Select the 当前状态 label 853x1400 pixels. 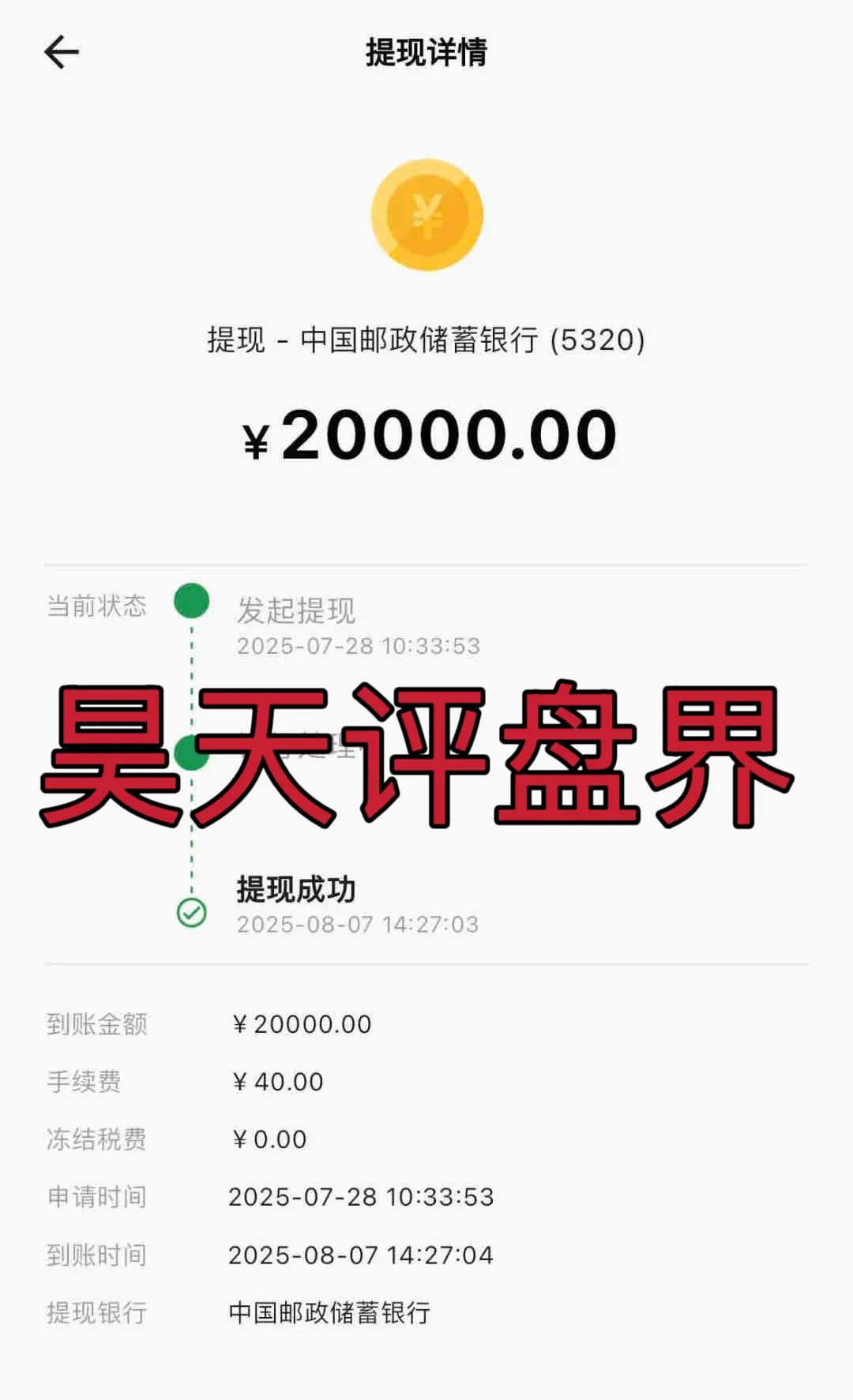tap(98, 604)
